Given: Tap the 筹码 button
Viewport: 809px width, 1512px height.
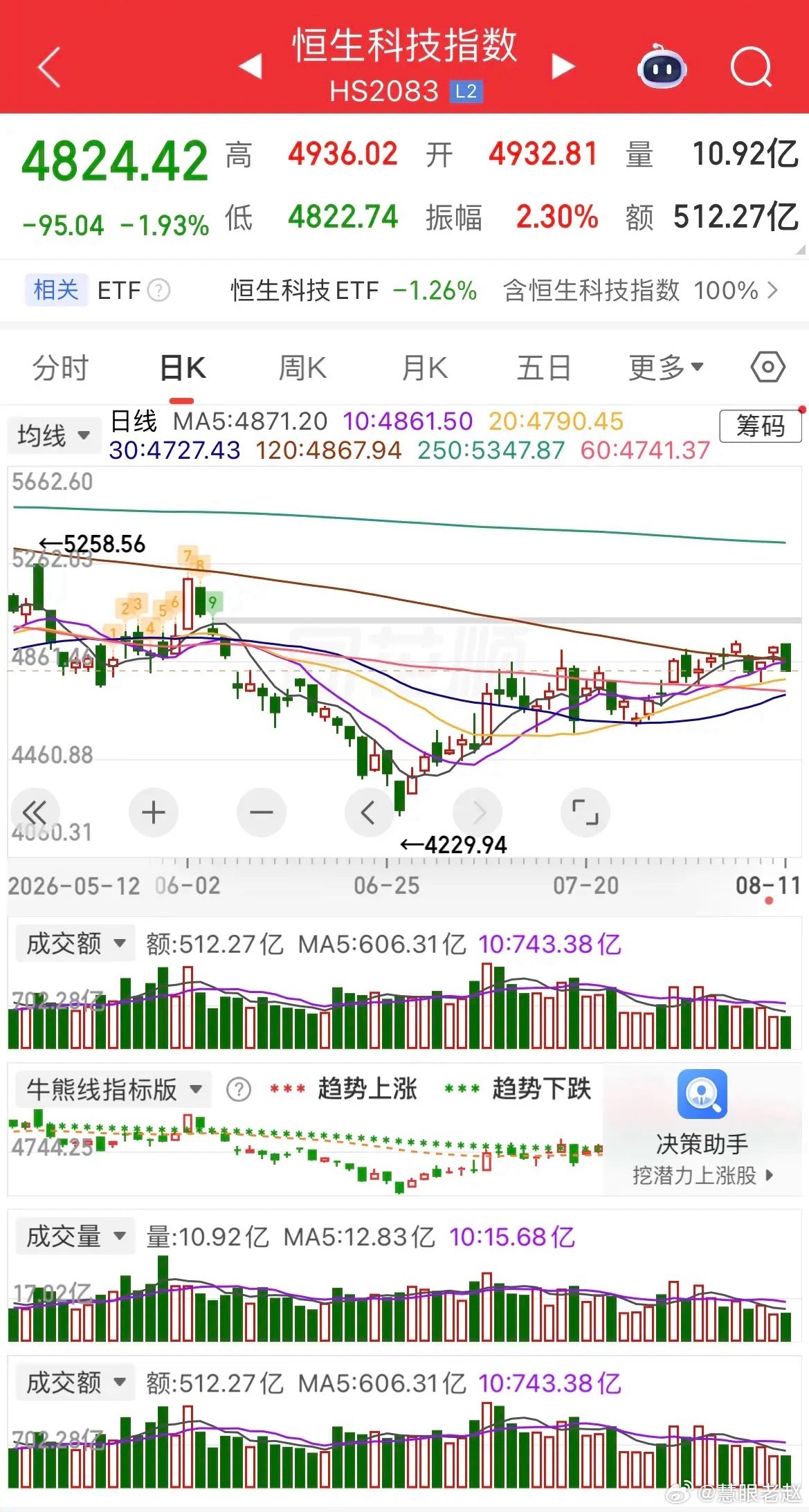Looking at the screenshot, I should (761, 426).
